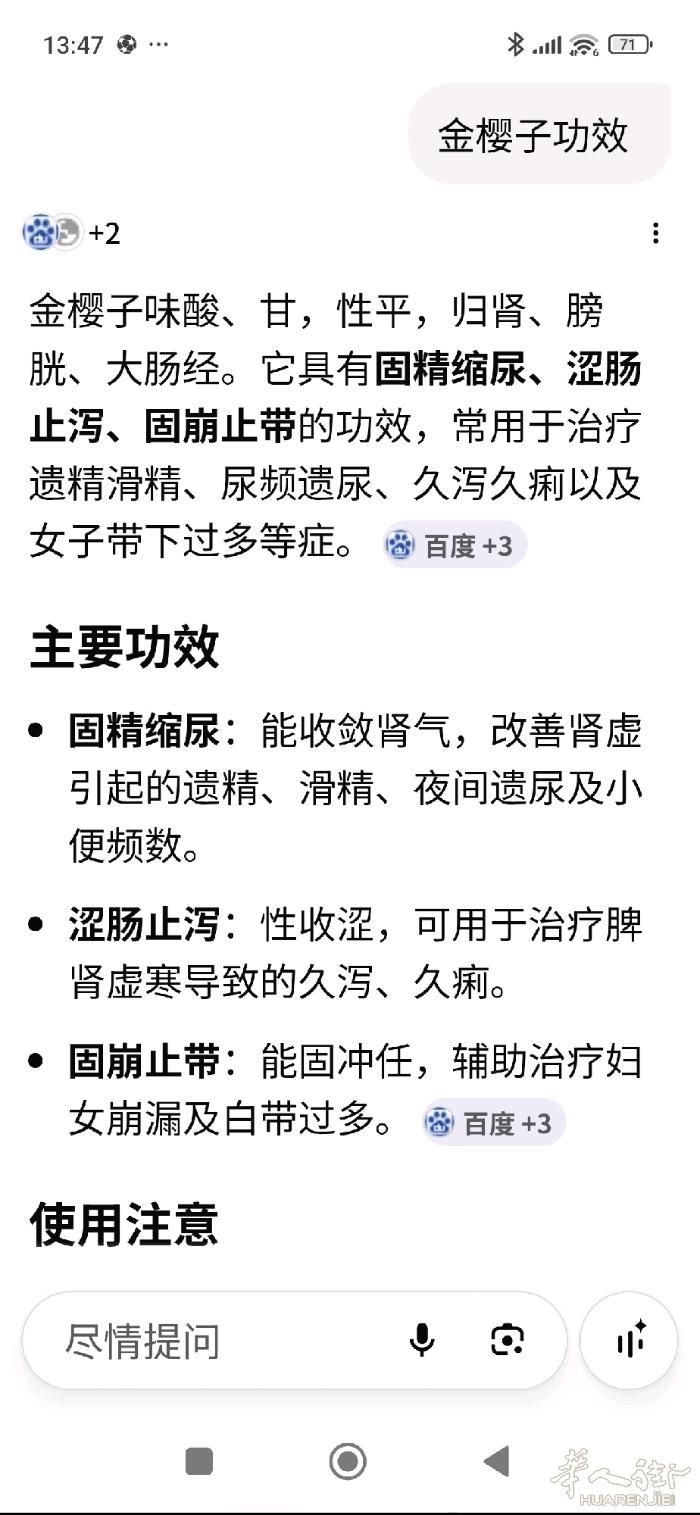Start live voice mode with the sparkle button
700x1515 pixels.
coord(630,1340)
